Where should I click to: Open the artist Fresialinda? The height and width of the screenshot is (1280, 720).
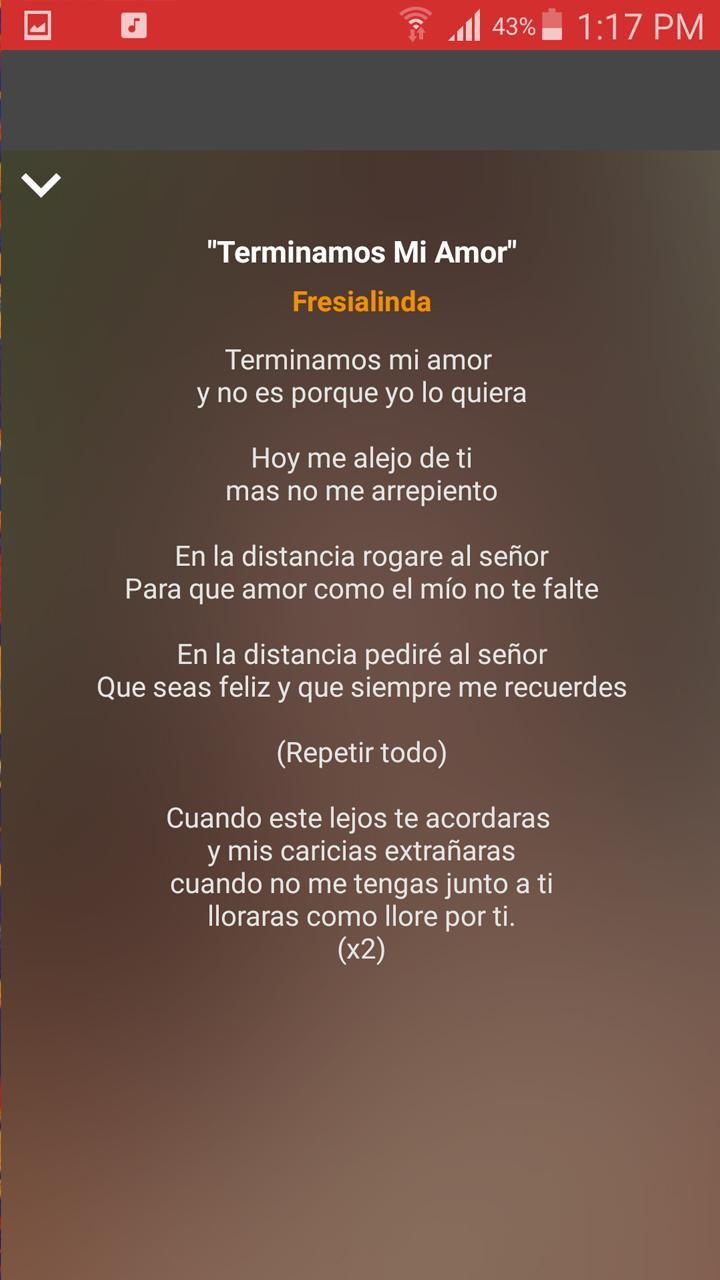pos(361,301)
